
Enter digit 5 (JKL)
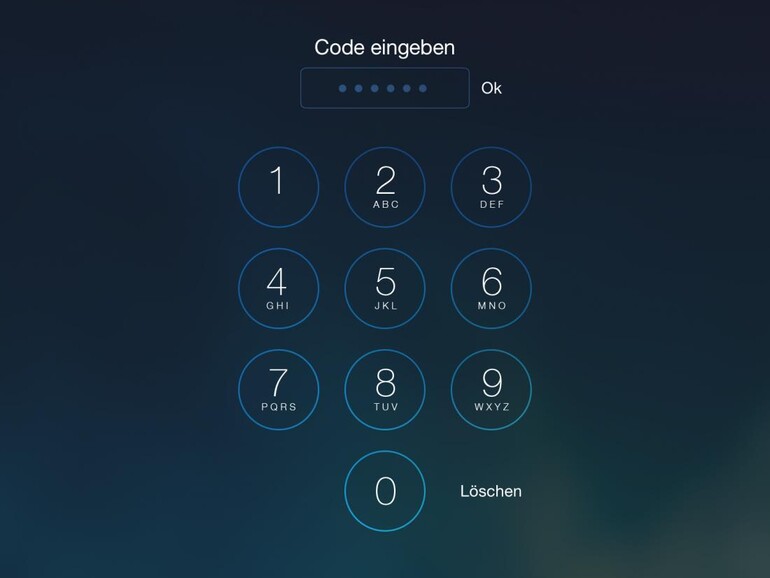(x=385, y=288)
